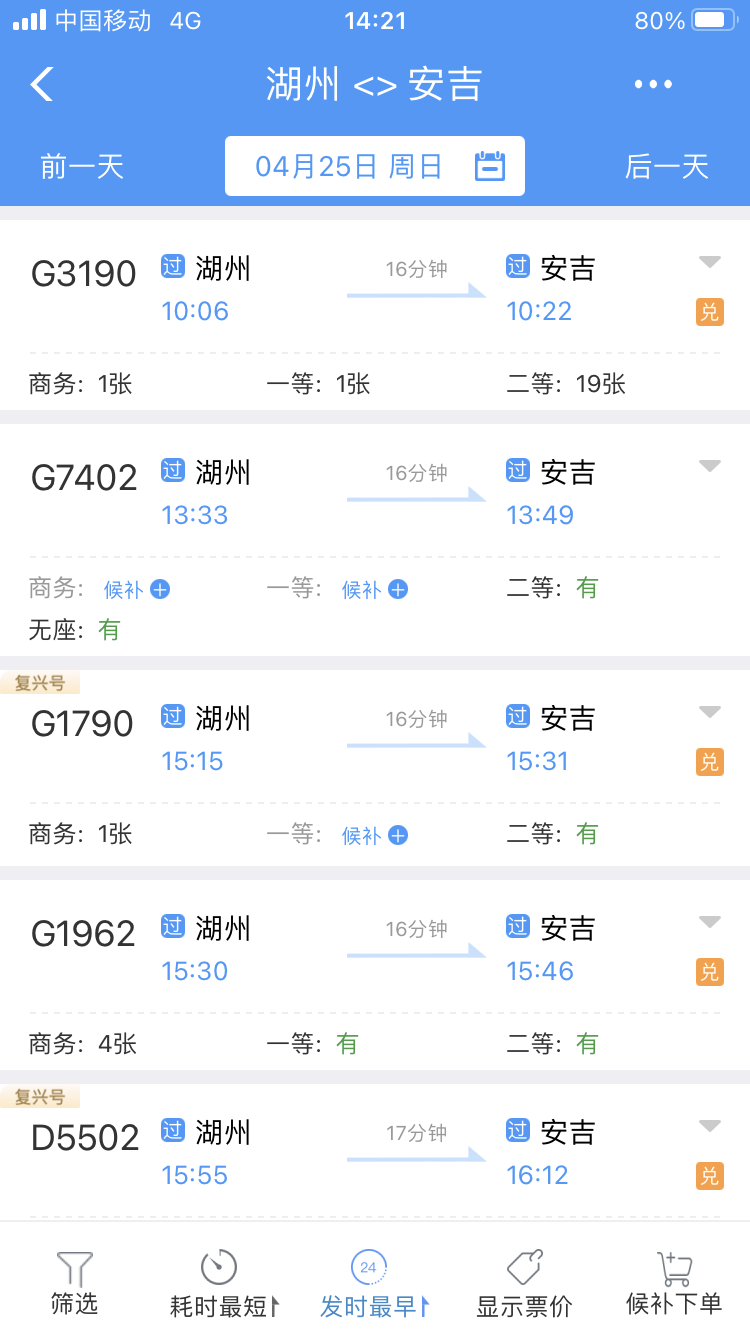The height and width of the screenshot is (1334, 750).
Task: Select train D5502 departing 15:55
Action: [375, 1152]
